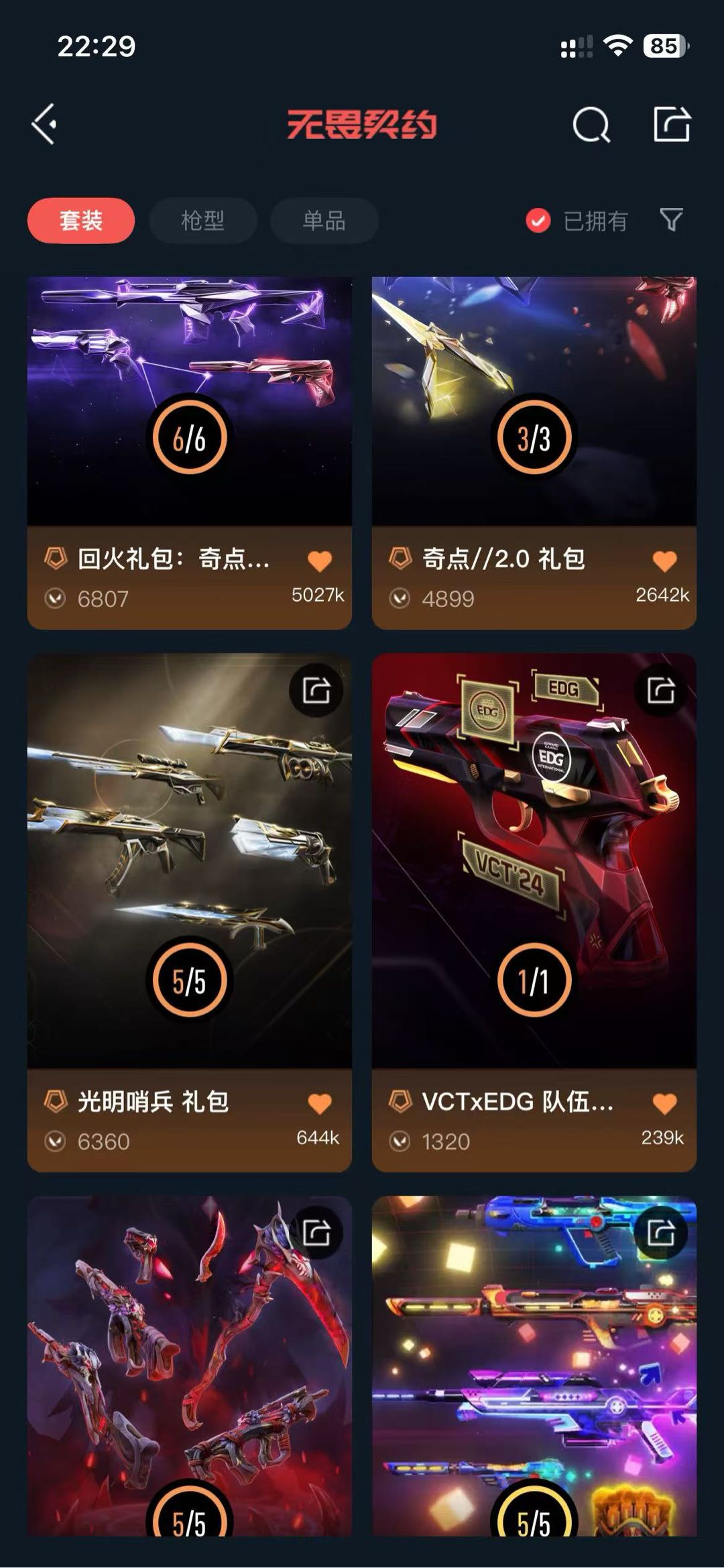The image size is (724, 1568).
Task: Share the VCTxEDG pistol card
Action: 661,690
